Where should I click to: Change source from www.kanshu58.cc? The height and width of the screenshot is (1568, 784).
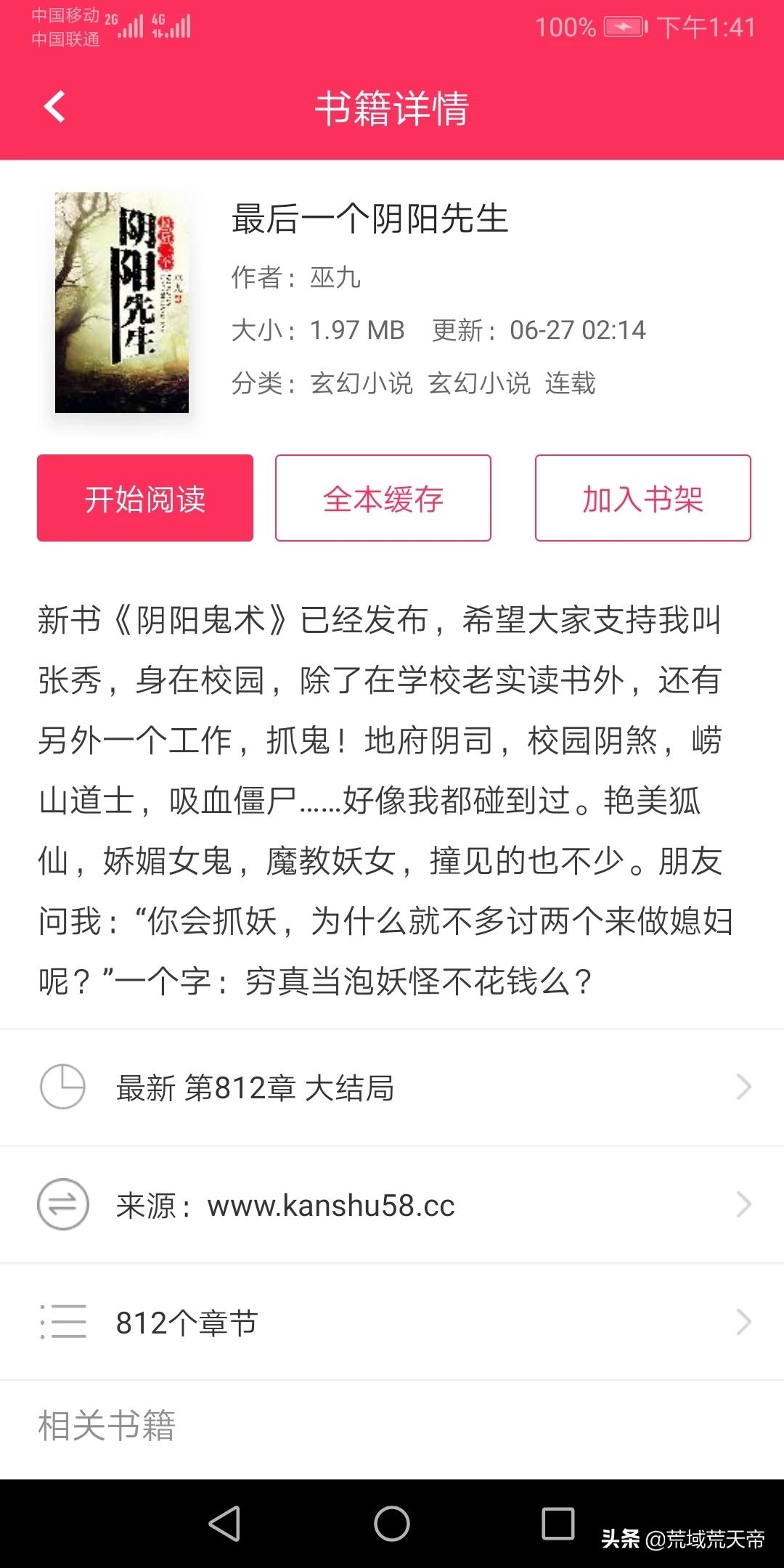click(x=392, y=1205)
